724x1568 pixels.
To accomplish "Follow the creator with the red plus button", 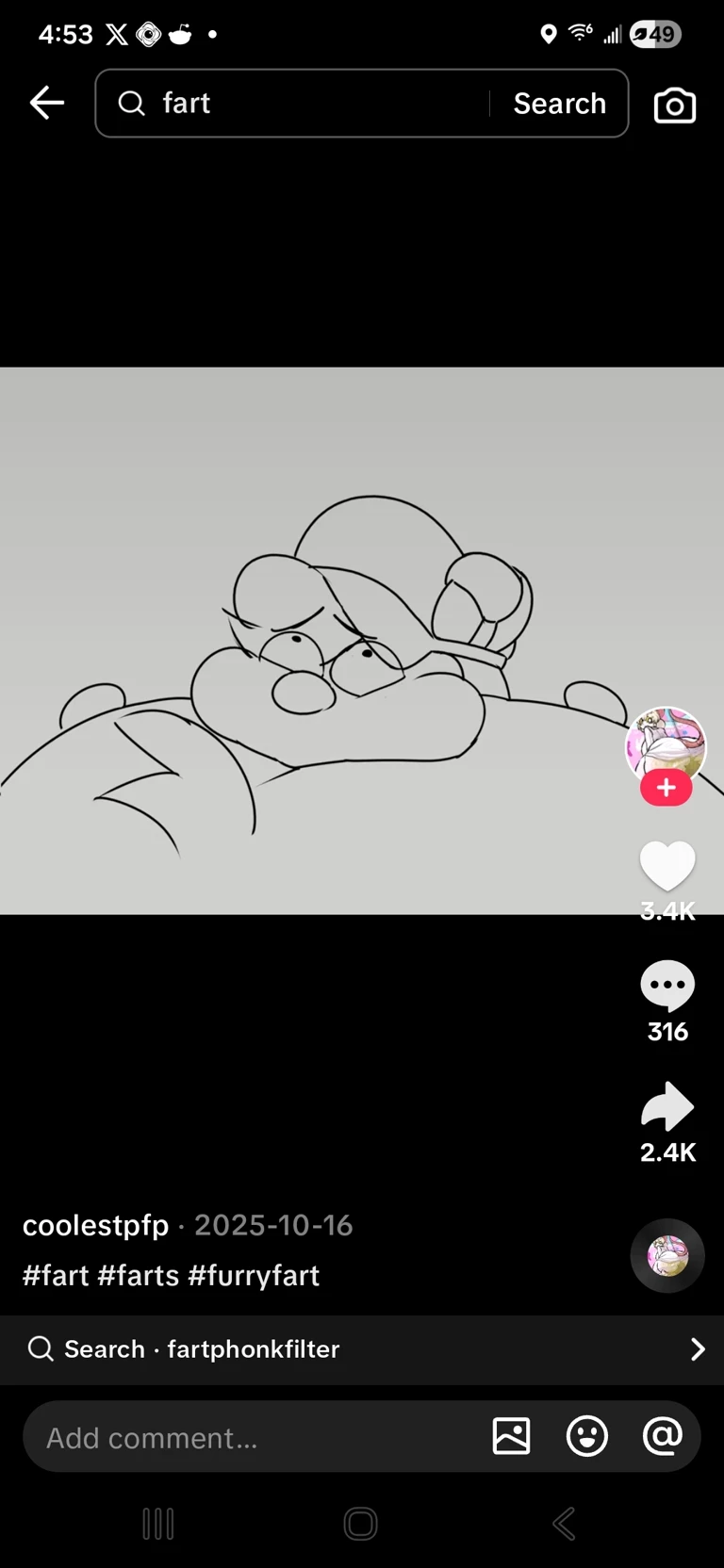I will (666, 788).
